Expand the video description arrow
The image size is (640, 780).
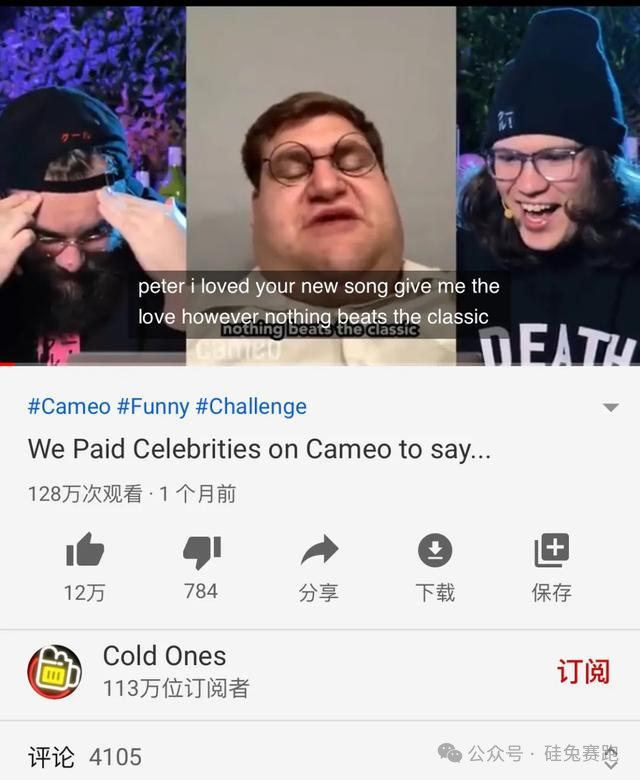tap(610, 408)
